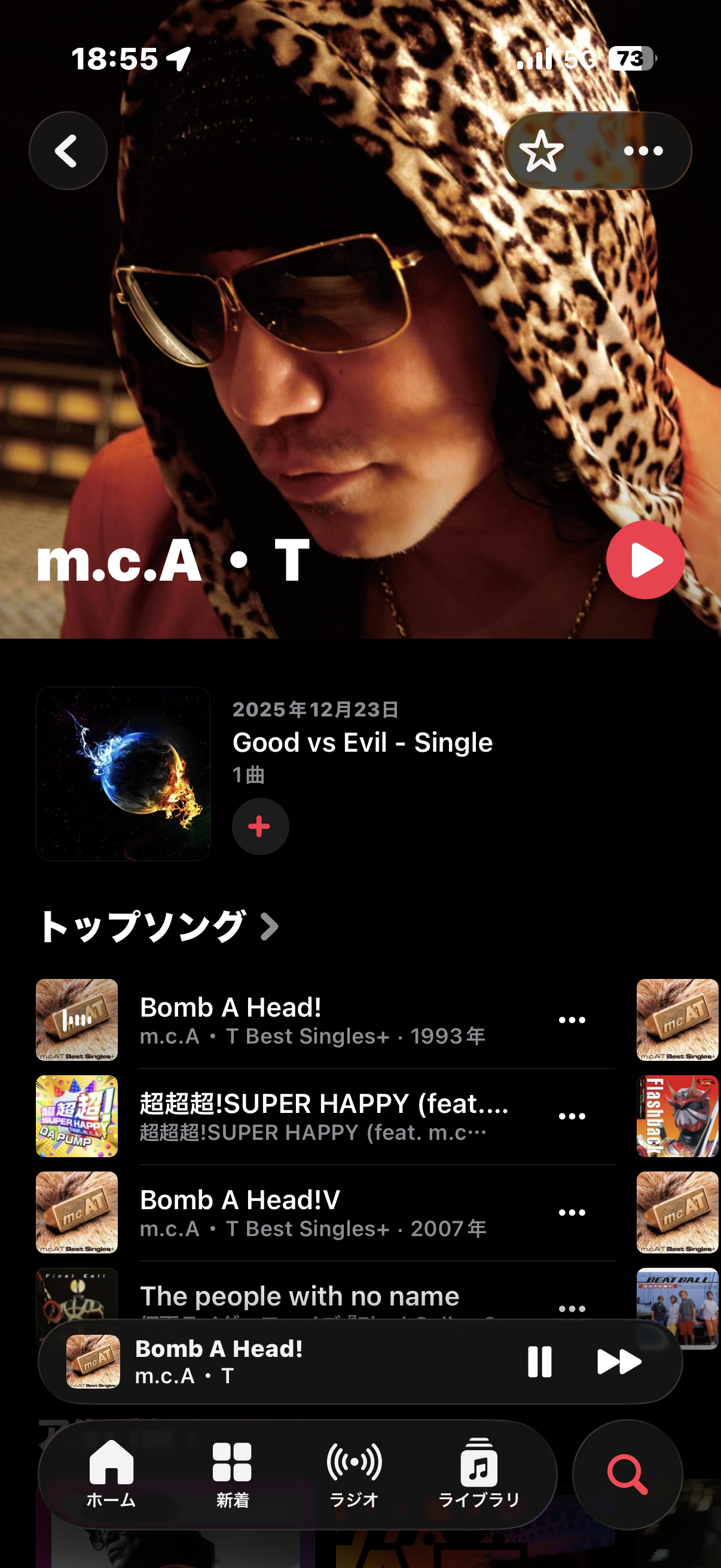Open search with the magnifier button
The width and height of the screenshot is (721, 1568).
coord(627,1474)
